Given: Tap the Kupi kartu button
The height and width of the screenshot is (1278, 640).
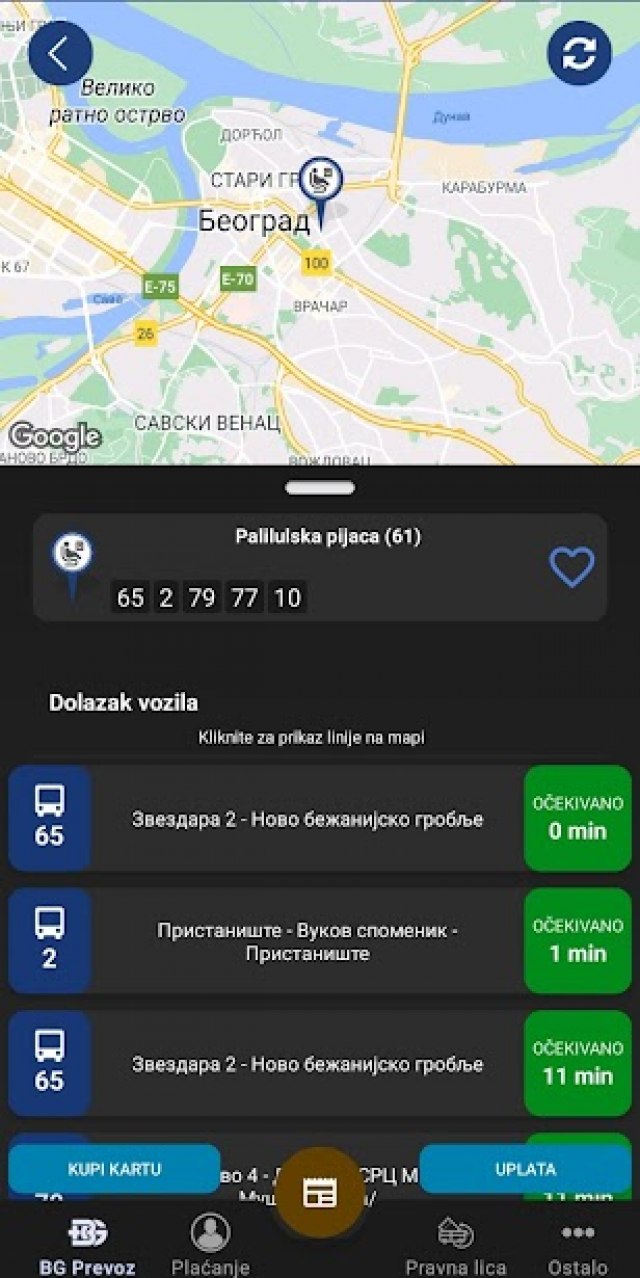Looking at the screenshot, I should click(x=114, y=1169).
